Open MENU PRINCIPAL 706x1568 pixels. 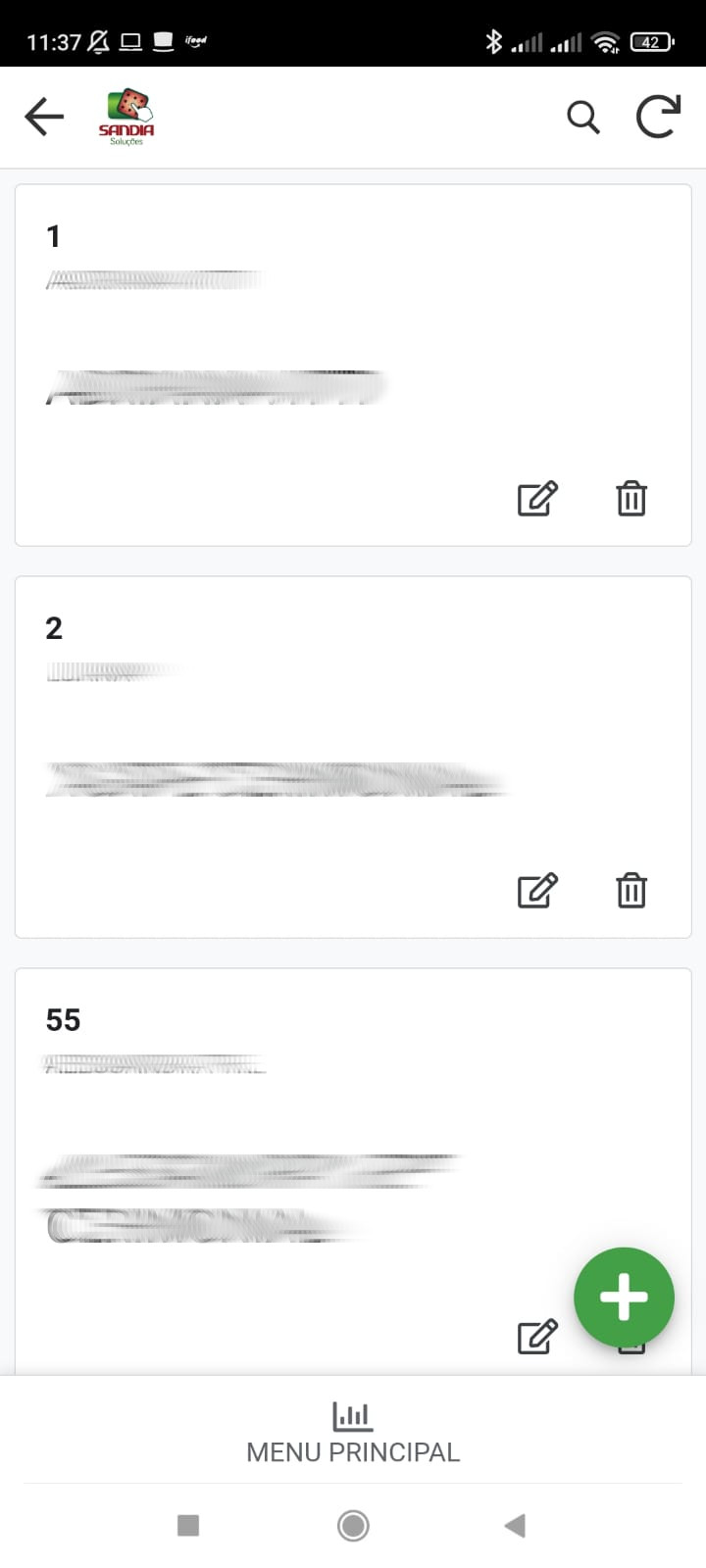point(353,1433)
